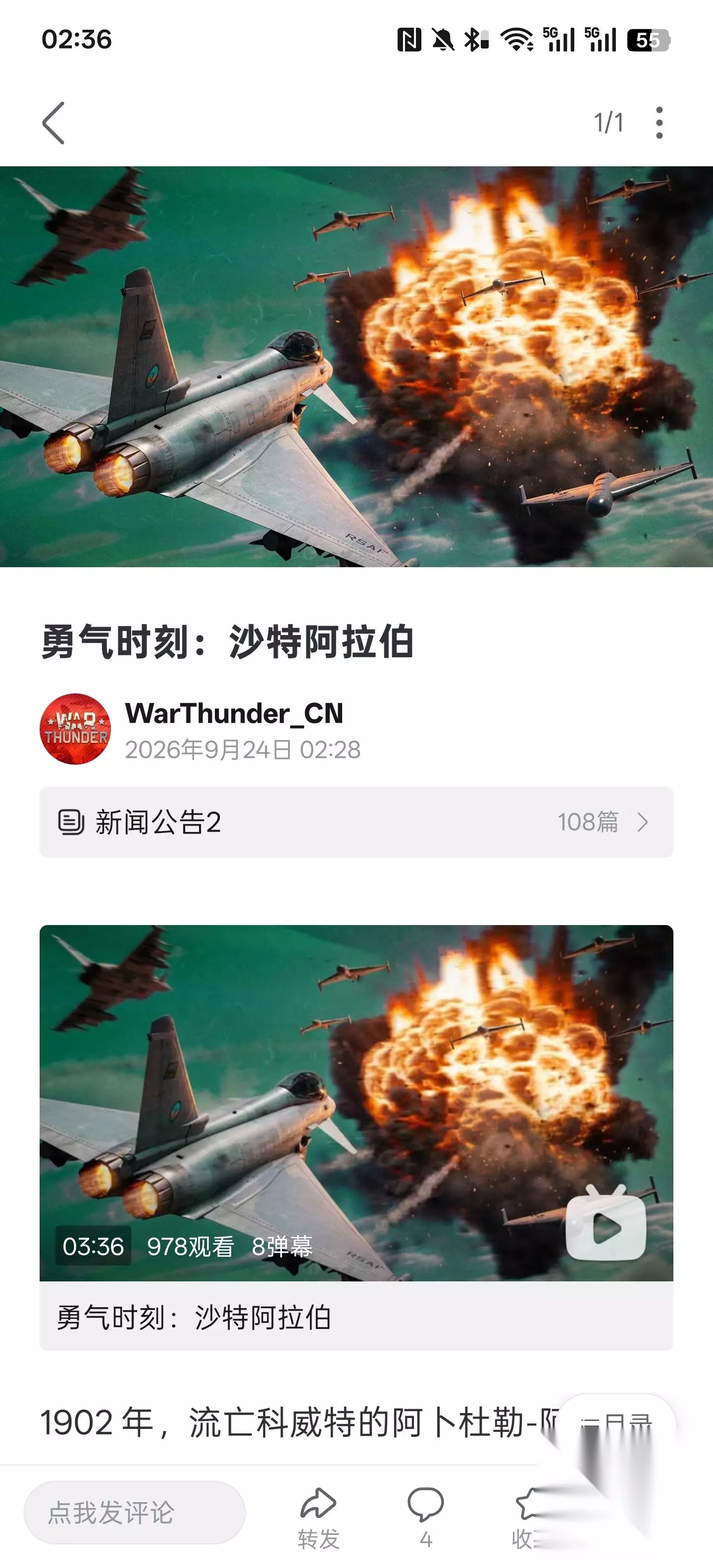Open the three-dot overflow menu
Image resolution: width=713 pixels, height=1568 pixels.
tap(660, 123)
